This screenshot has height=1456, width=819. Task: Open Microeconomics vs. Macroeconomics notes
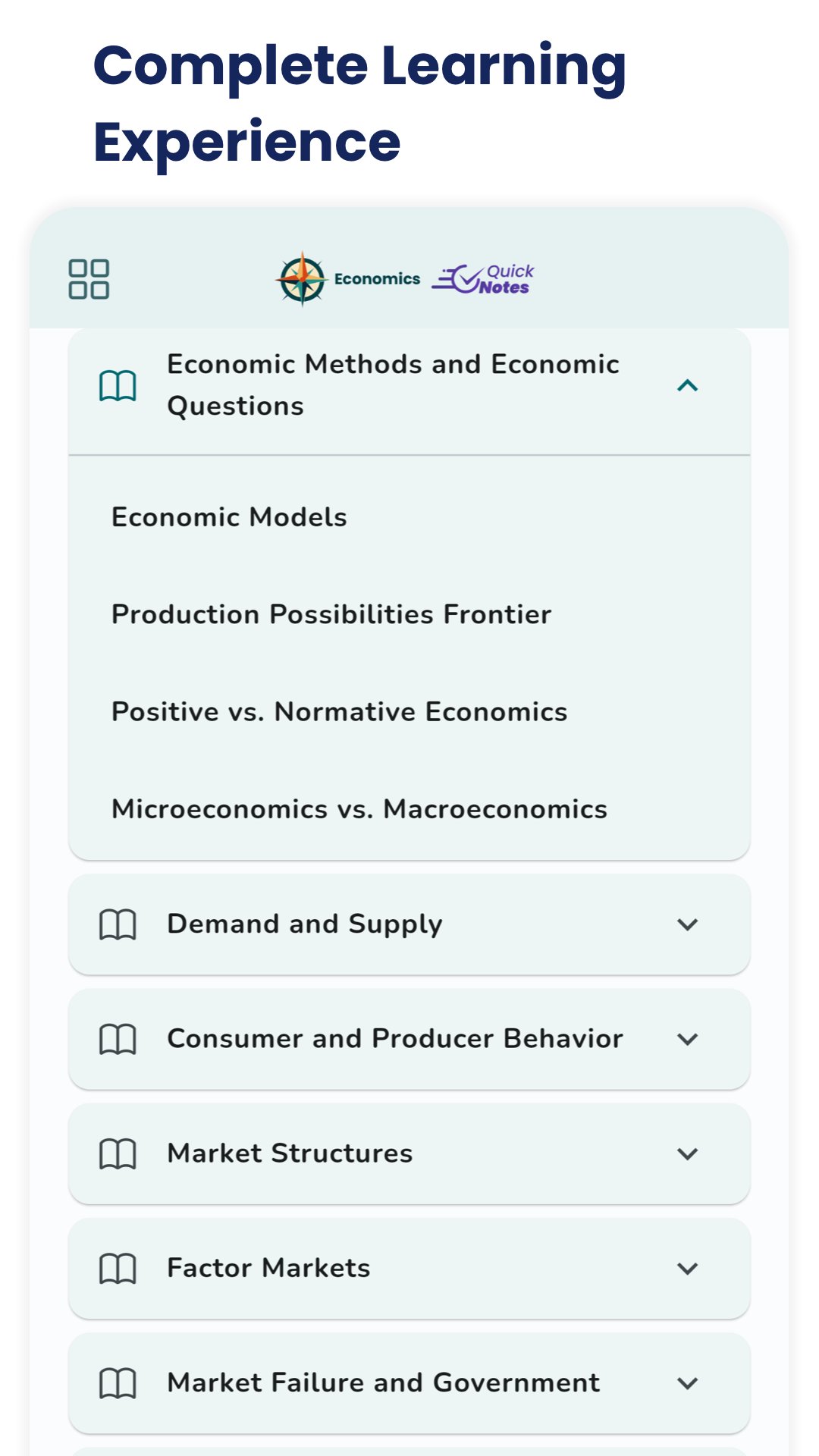(359, 809)
